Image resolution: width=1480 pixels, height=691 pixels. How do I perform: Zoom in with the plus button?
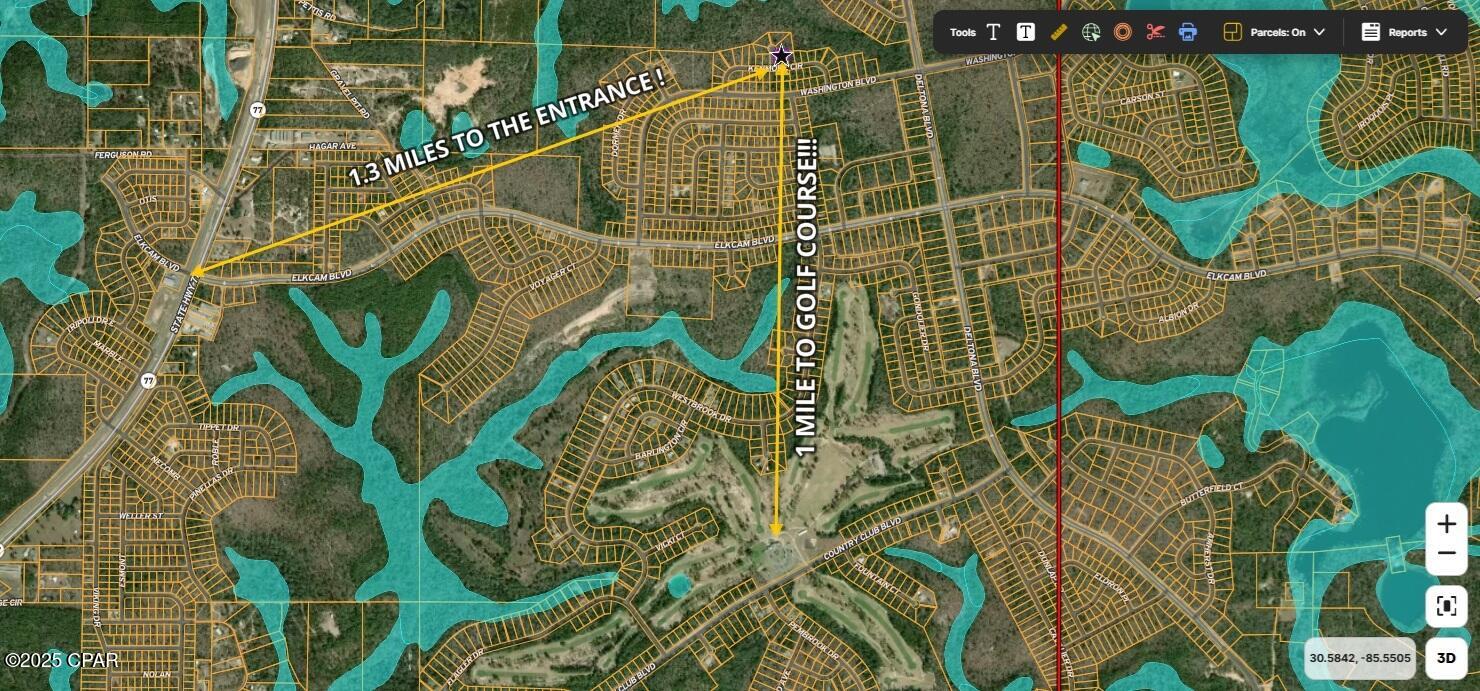click(x=1446, y=524)
